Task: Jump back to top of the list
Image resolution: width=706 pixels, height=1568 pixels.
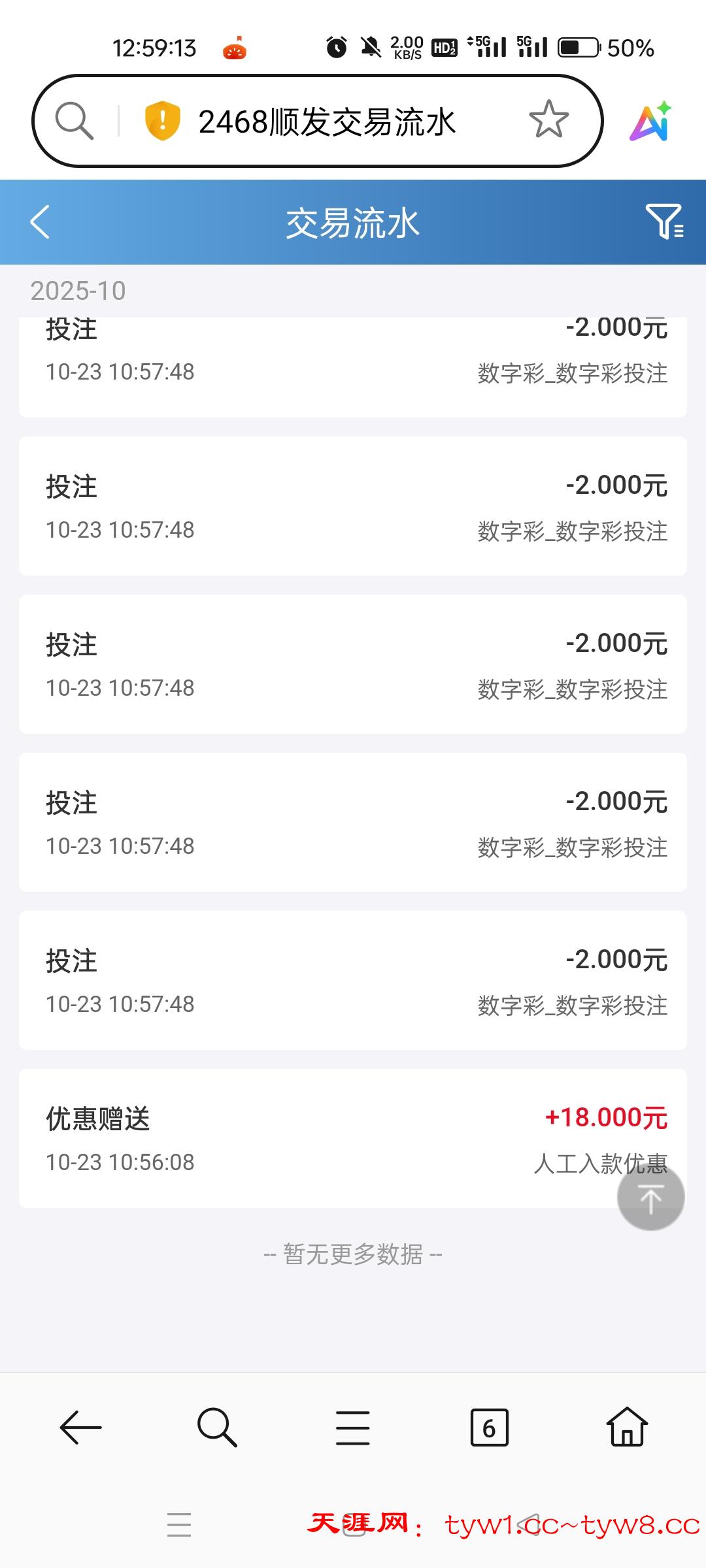Action: pos(650,1198)
